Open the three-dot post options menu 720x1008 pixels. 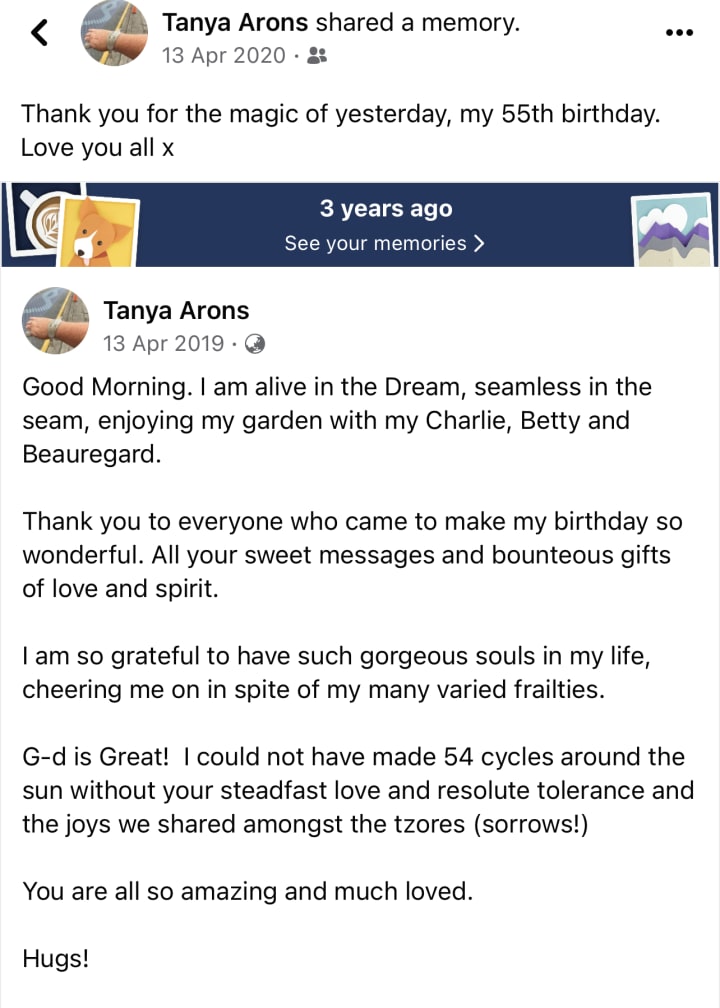(679, 32)
